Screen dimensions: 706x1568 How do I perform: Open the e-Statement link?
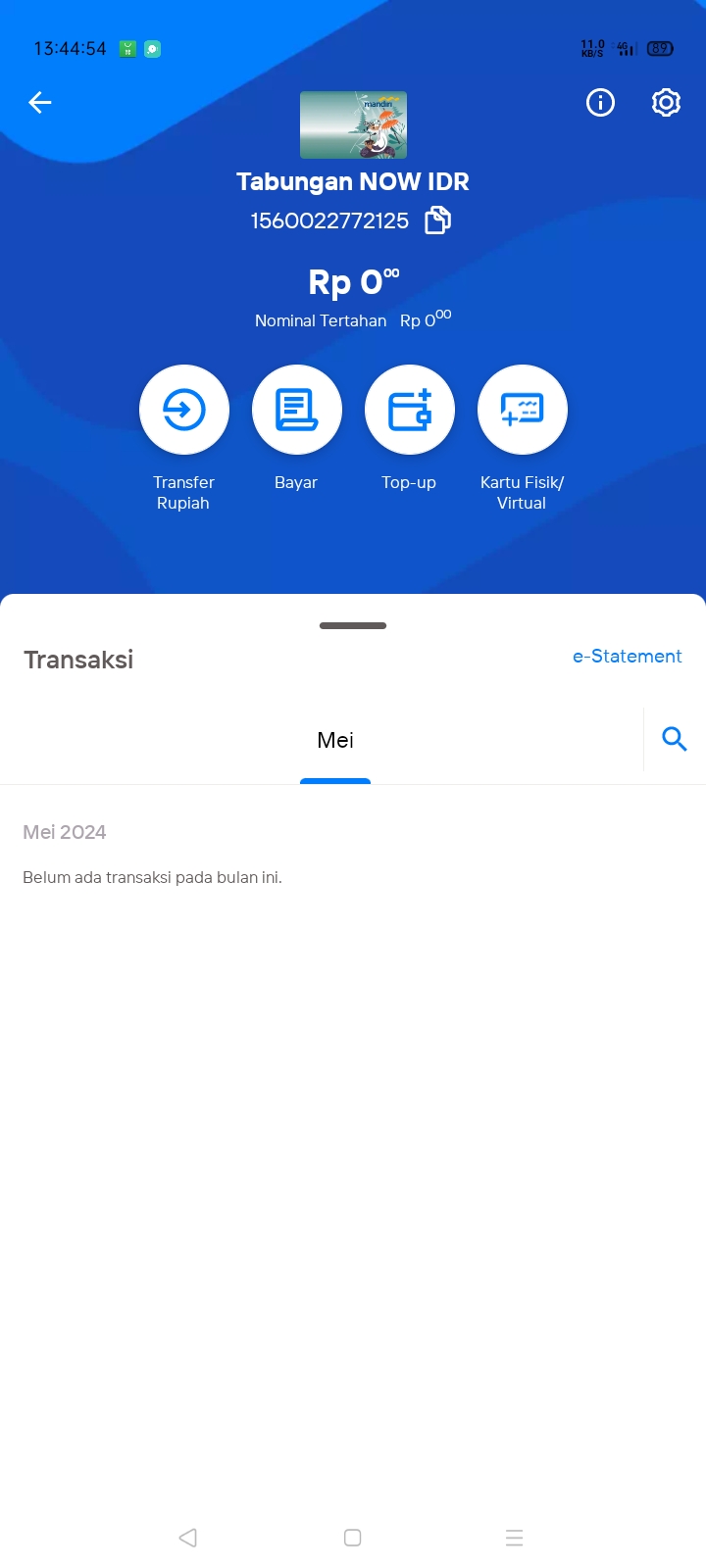(x=627, y=657)
